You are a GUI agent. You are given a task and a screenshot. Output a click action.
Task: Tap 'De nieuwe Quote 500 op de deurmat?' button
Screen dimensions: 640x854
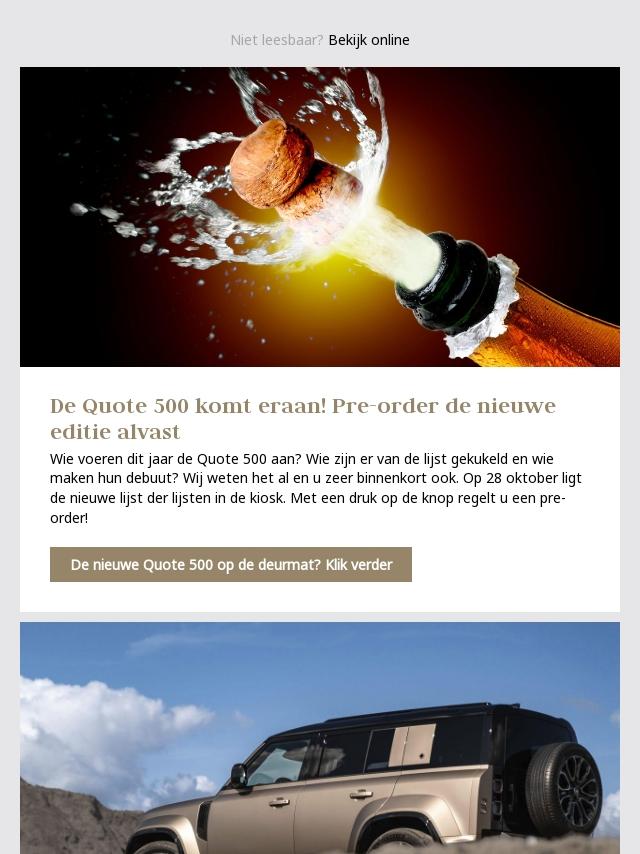coord(231,565)
